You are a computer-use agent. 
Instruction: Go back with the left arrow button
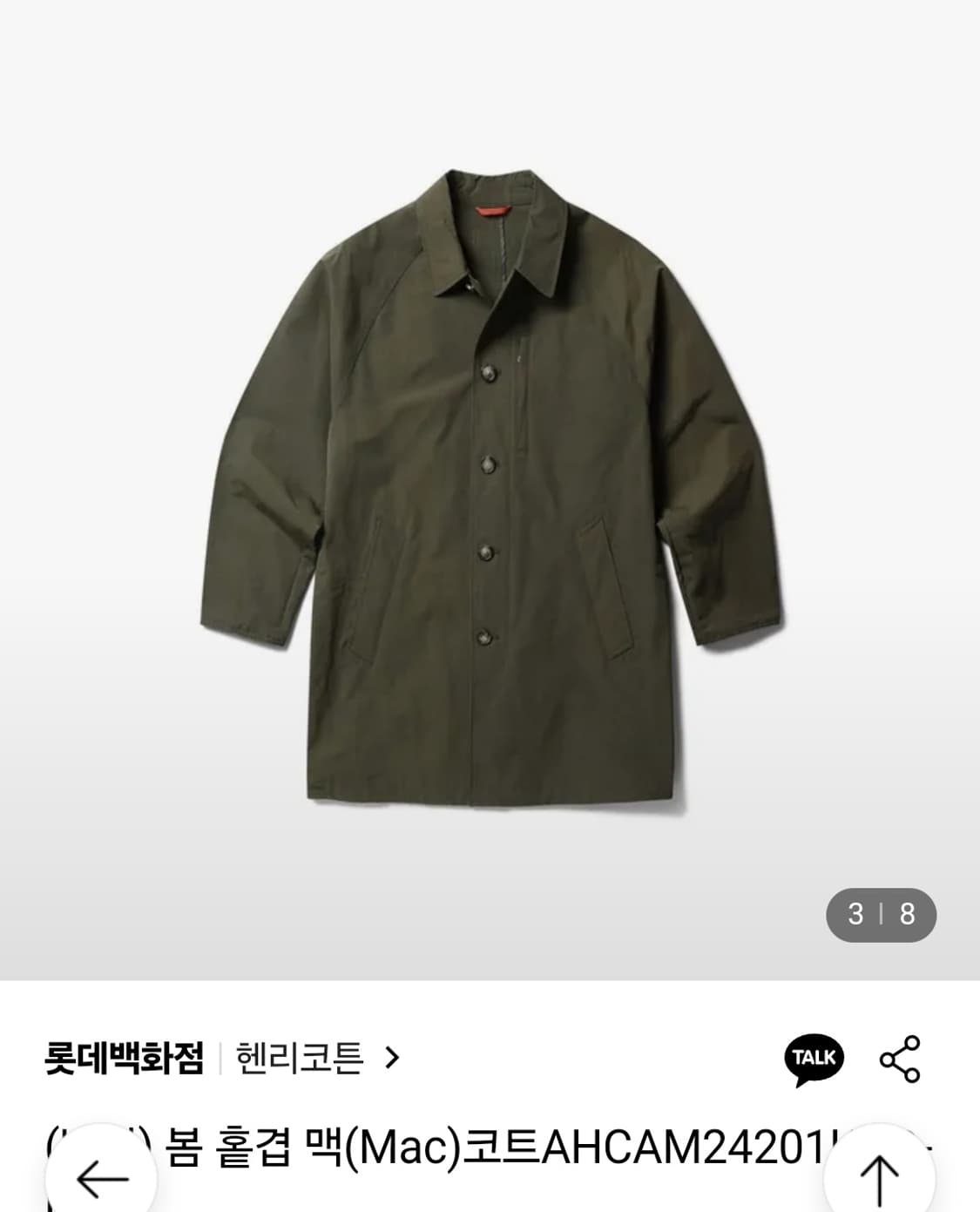[x=102, y=1179]
